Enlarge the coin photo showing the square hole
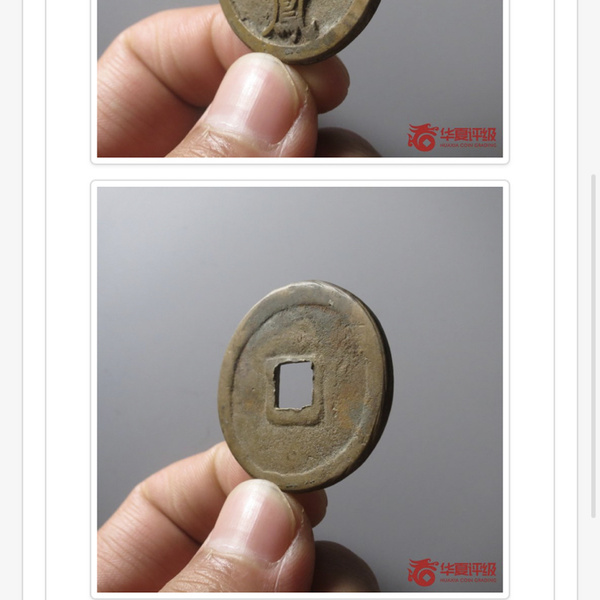This screenshot has width=600, height=600. coord(300,388)
